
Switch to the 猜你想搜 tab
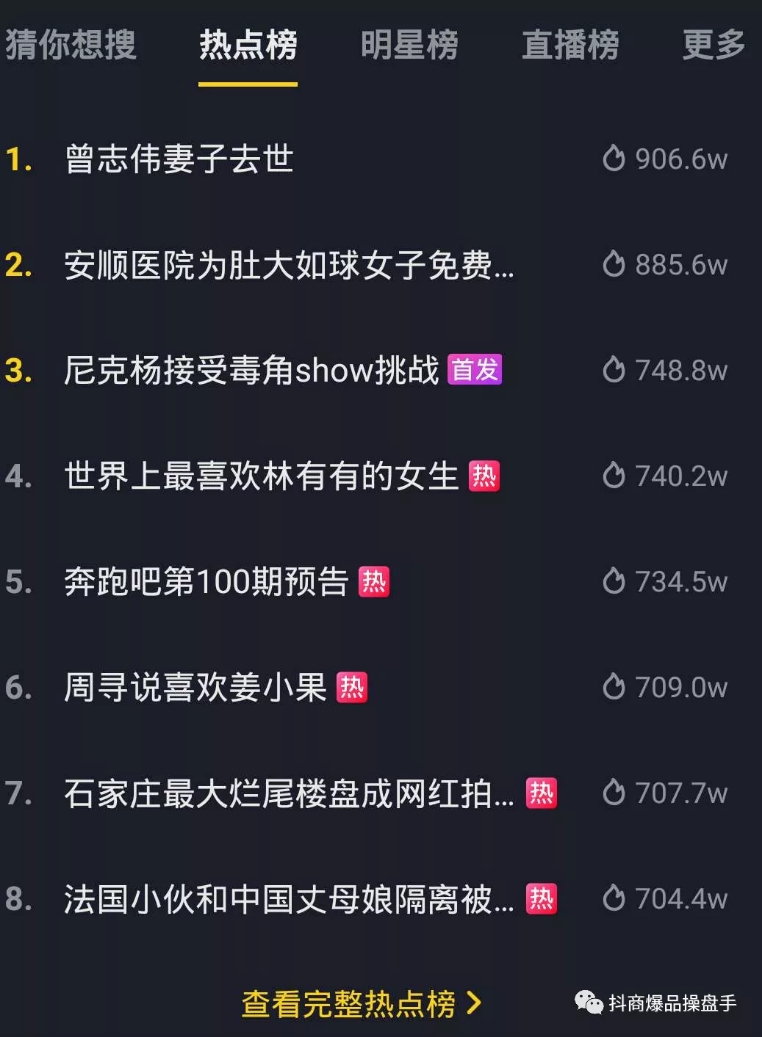point(70,45)
